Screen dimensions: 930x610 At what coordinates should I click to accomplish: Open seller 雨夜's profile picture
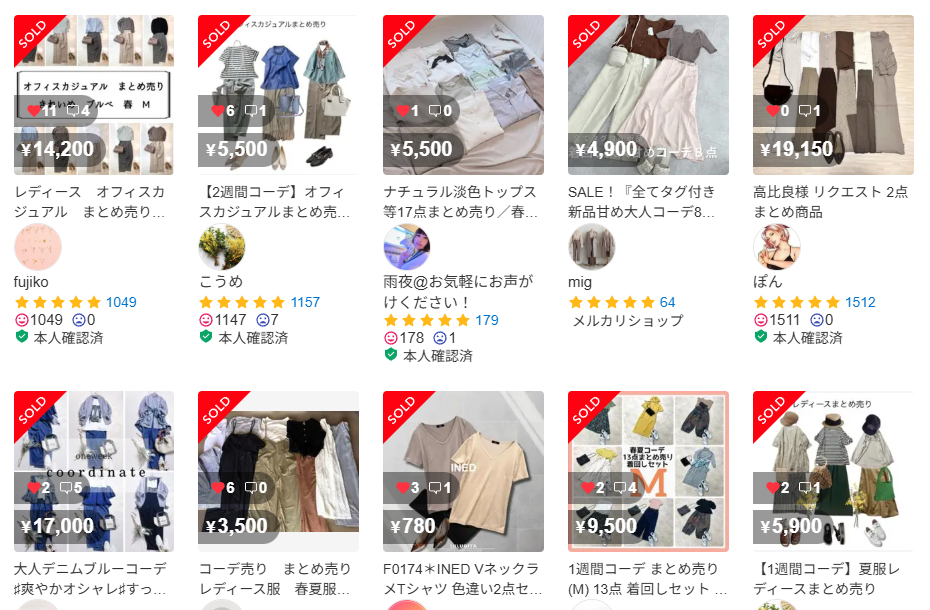407,247
